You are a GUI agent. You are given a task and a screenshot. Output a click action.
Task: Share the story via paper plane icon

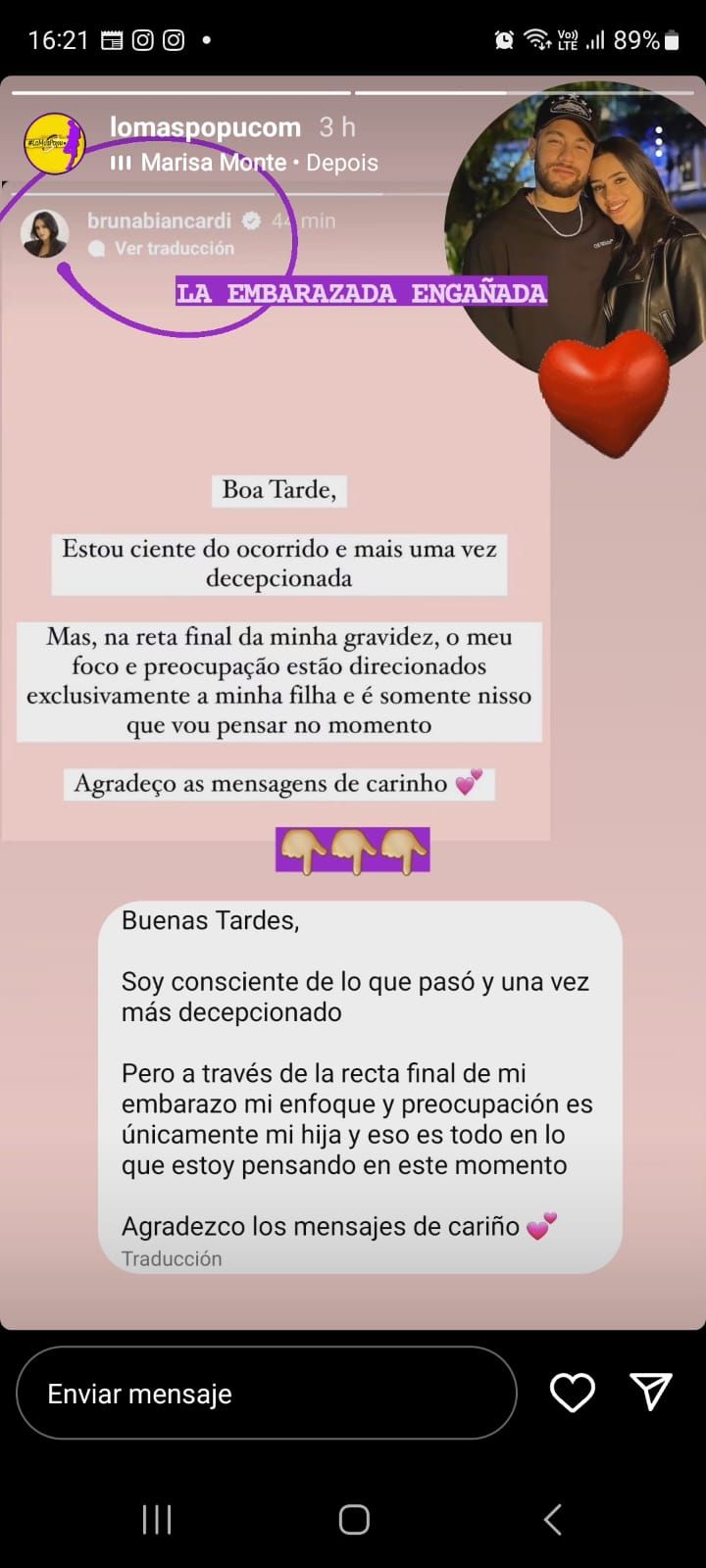[650, 1392]
